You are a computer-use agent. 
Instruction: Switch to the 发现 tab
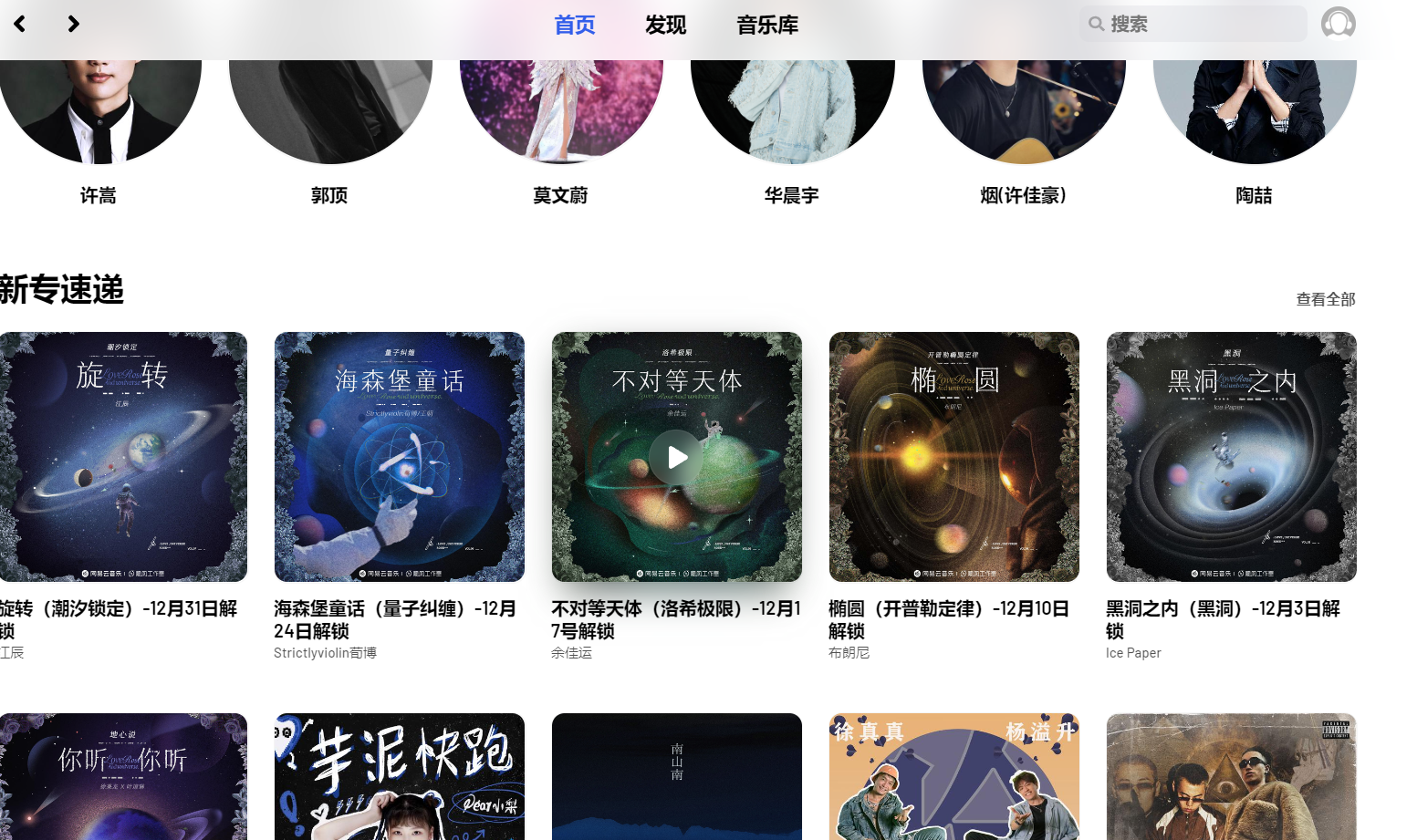point(665,26)
